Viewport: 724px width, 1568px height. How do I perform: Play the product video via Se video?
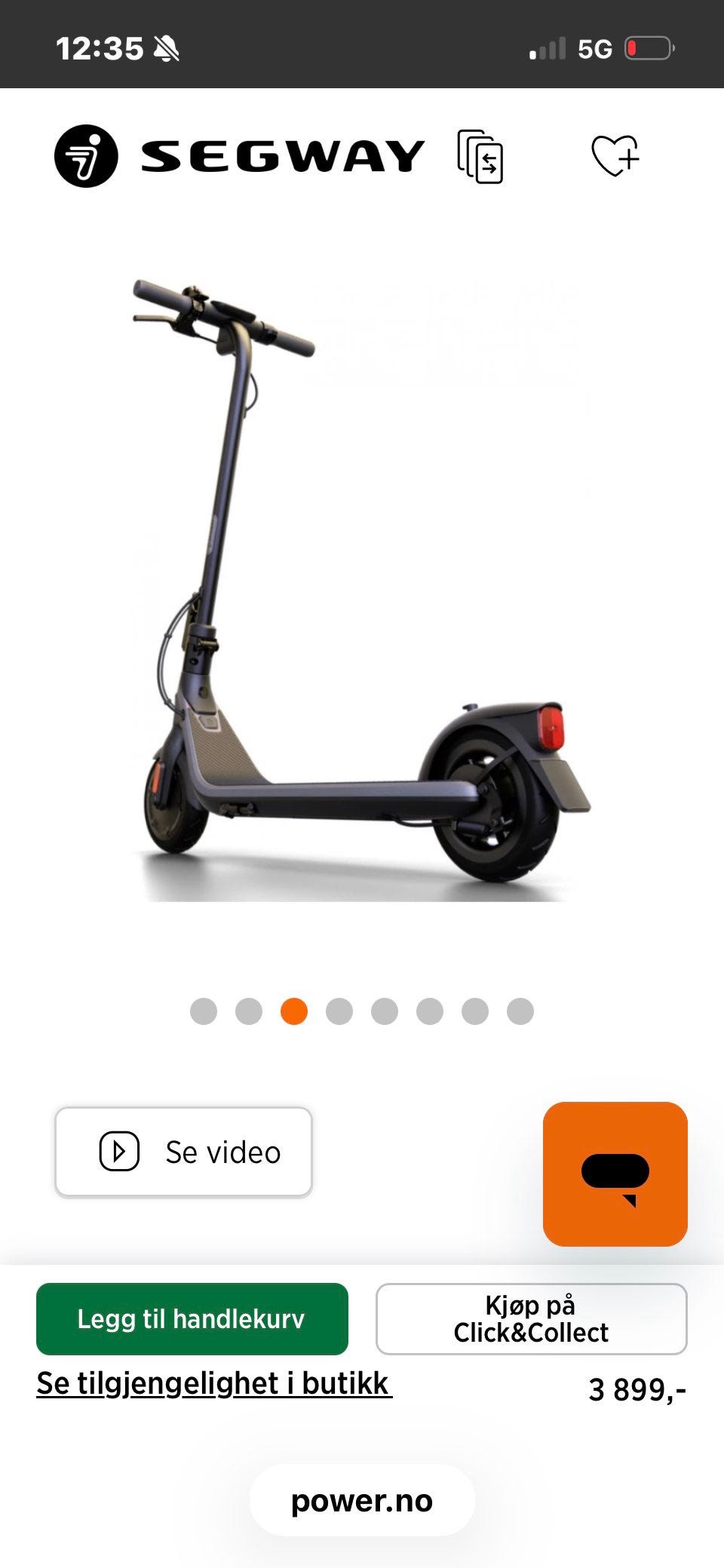tap(183, 1152)
